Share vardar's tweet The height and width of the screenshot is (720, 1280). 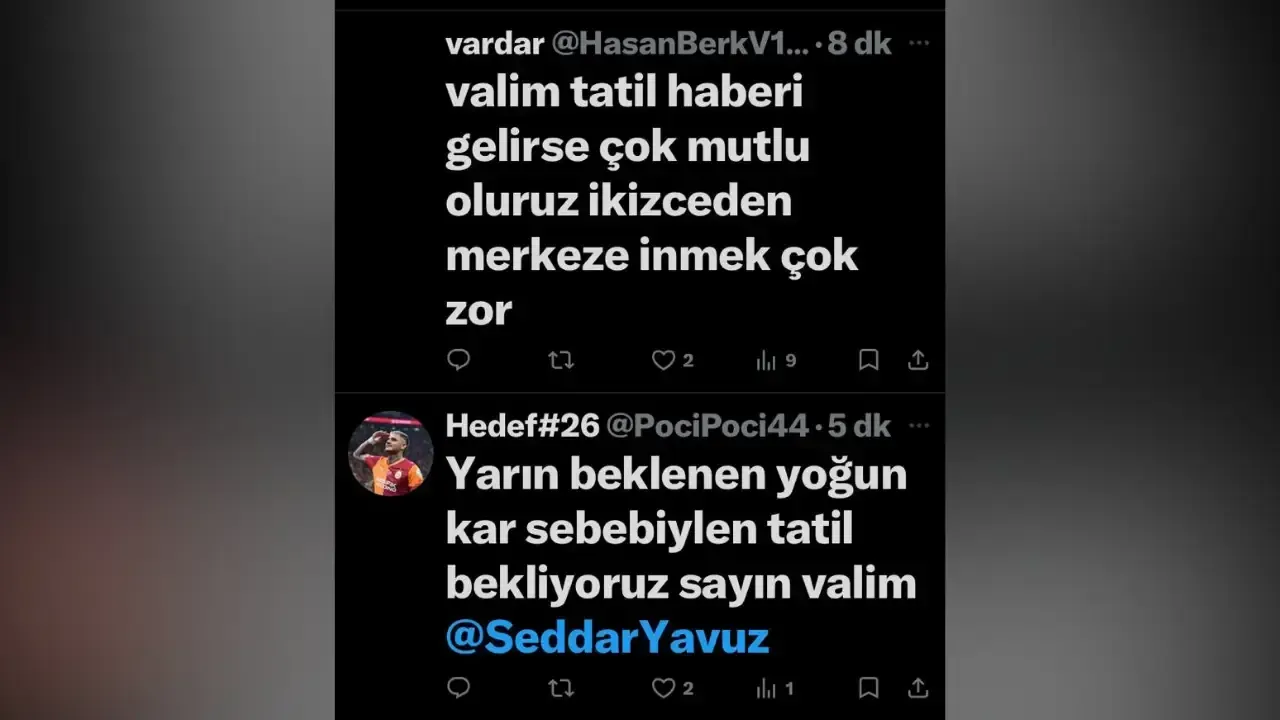918,360
